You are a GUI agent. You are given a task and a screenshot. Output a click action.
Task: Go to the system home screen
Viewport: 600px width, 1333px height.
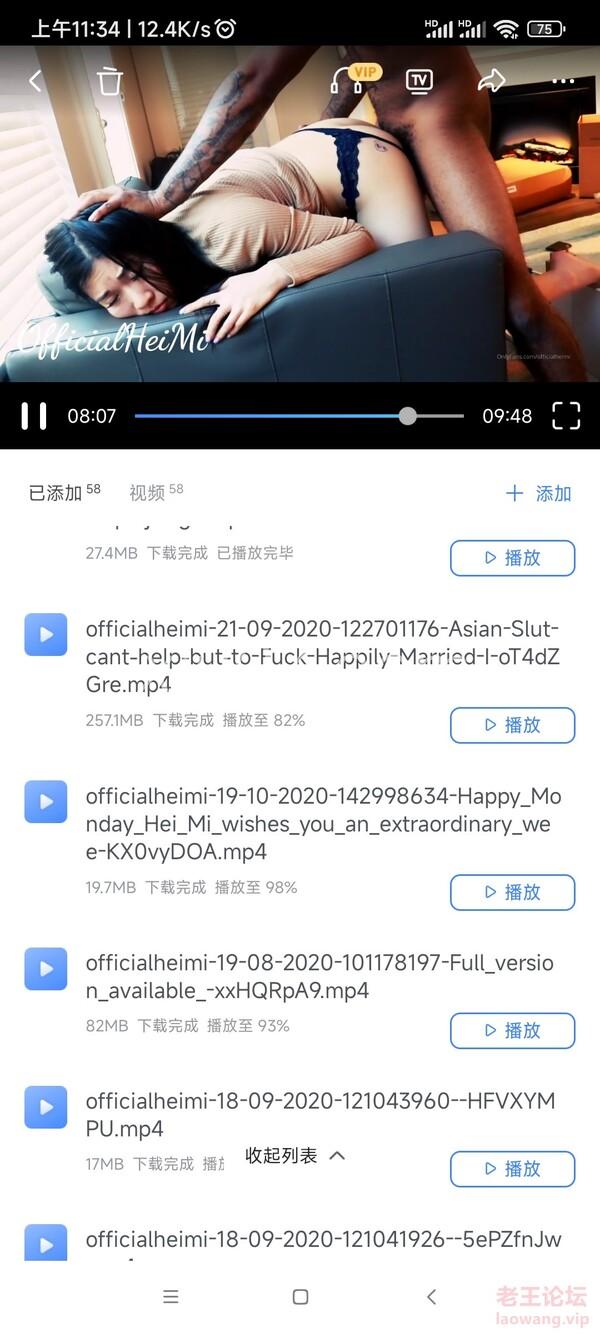click(x=300, y=1297)
